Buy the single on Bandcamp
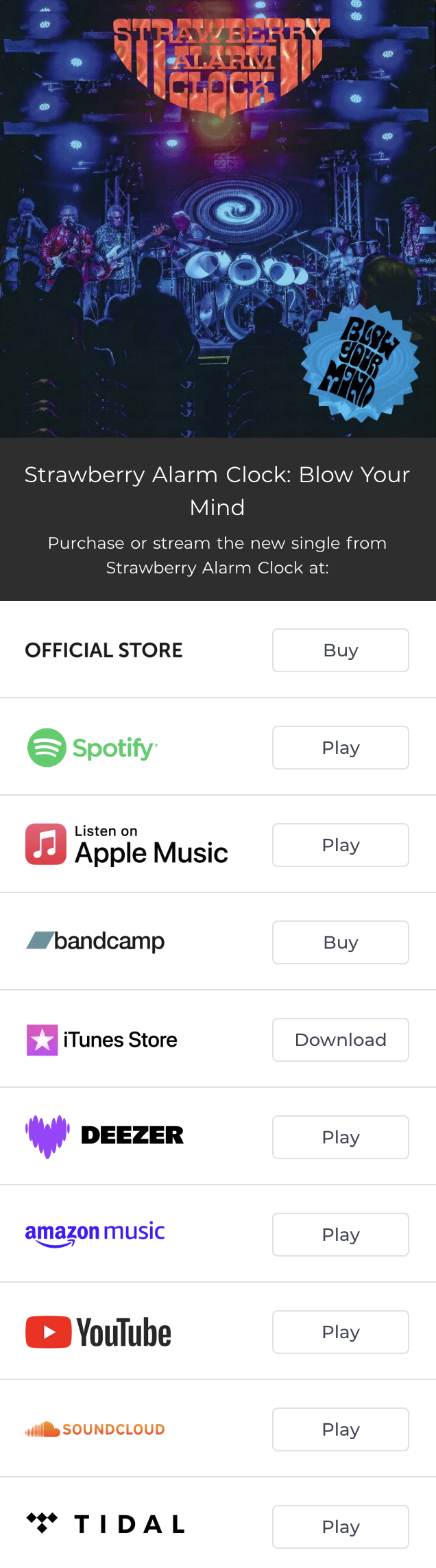436x1568 pixels. tap(341, 942)
